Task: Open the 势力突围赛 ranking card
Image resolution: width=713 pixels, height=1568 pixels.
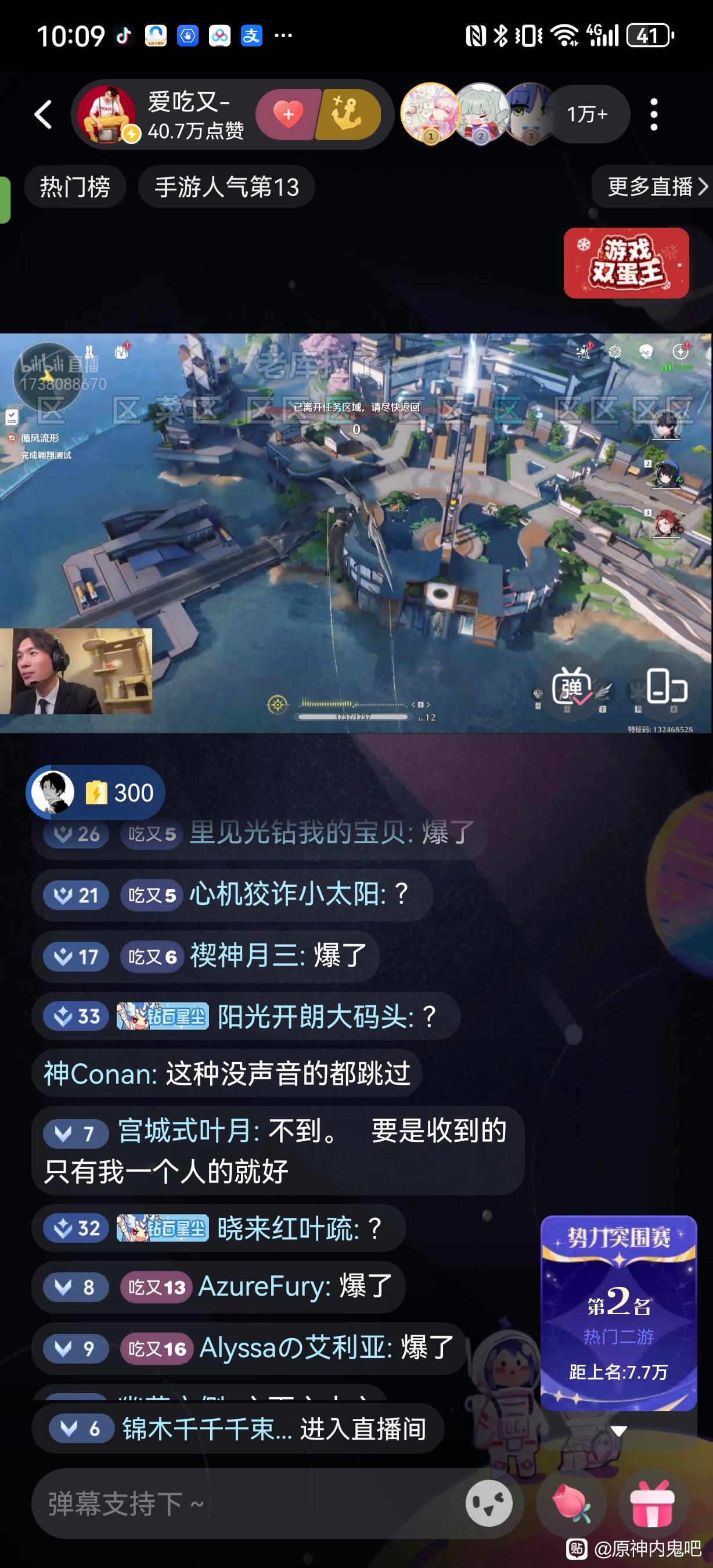Action: (x=618, y=1311)
